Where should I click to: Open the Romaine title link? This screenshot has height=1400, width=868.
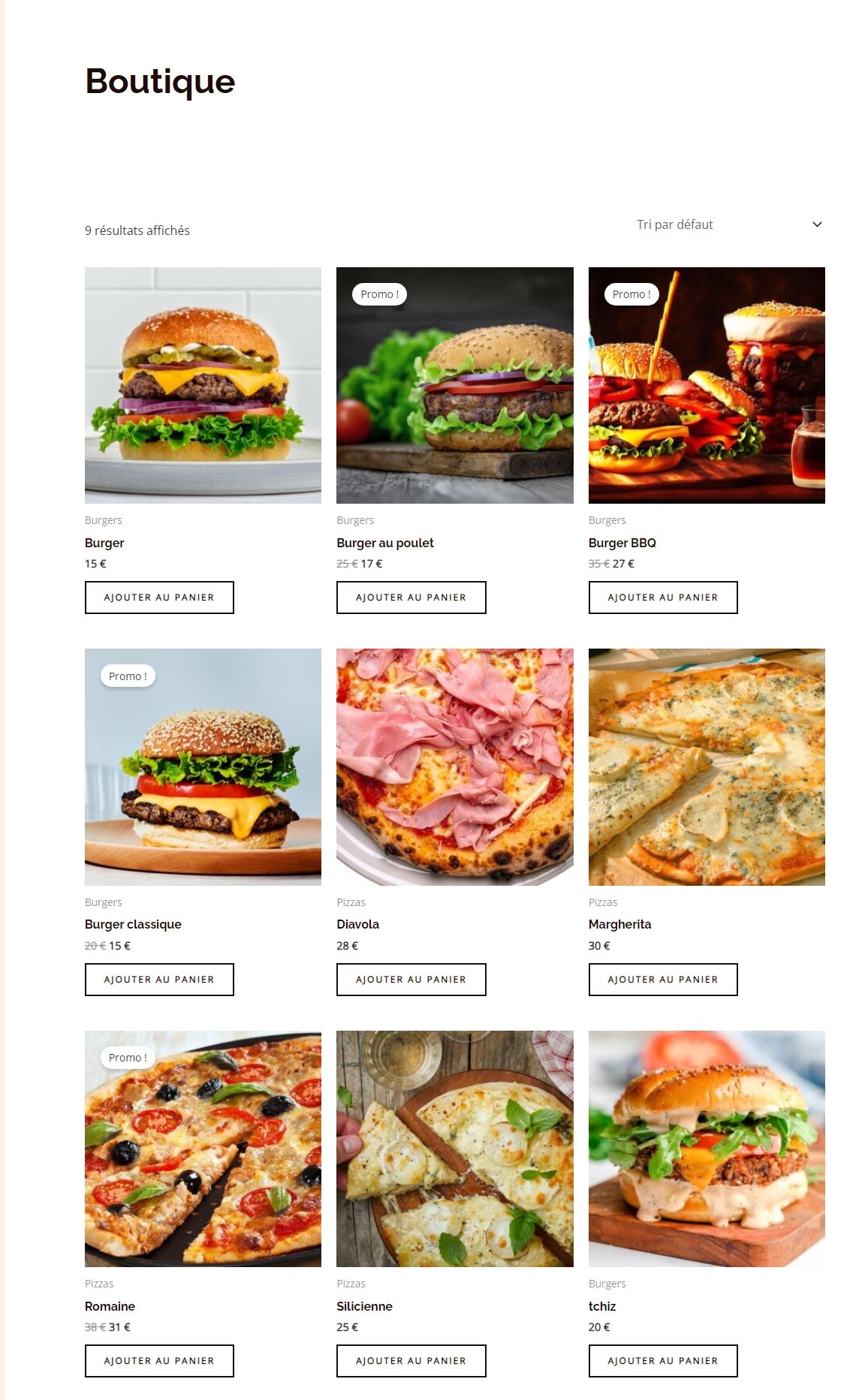(110, 1306)
